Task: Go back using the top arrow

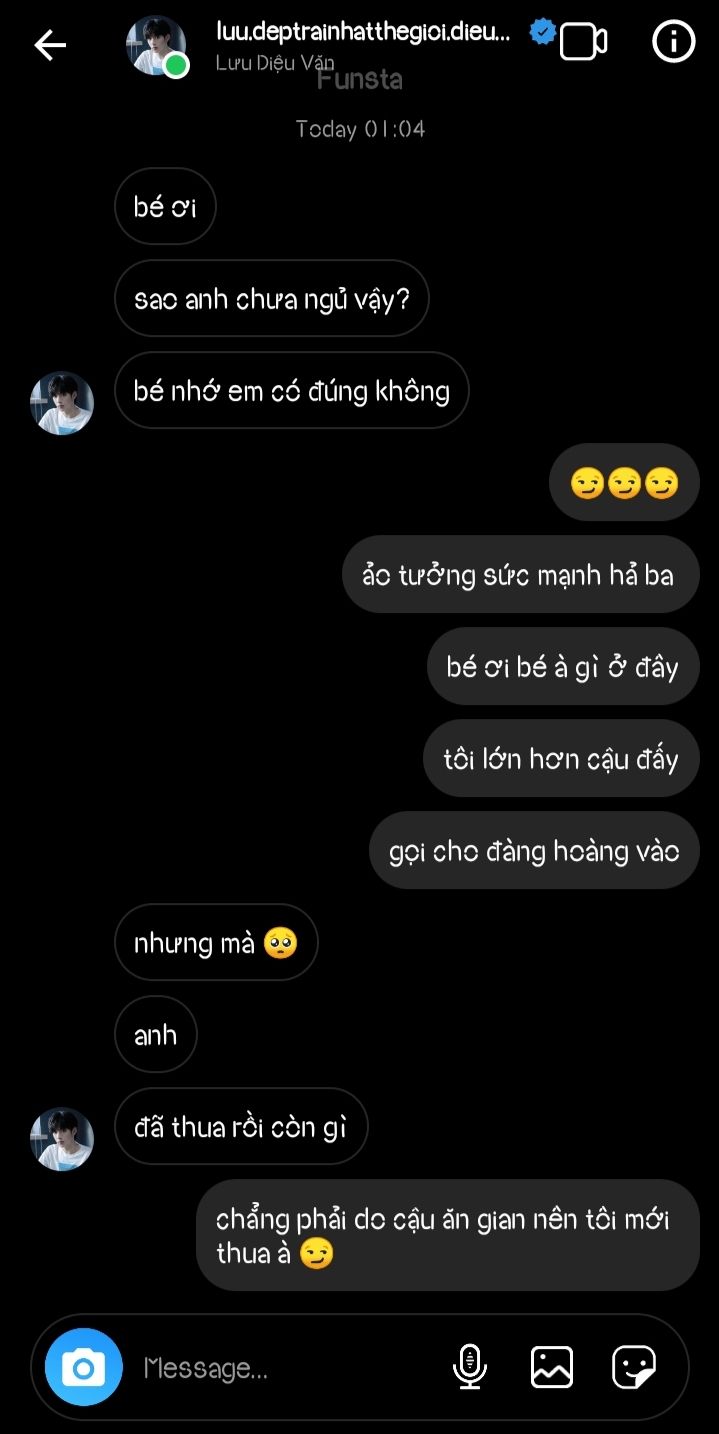Action: [x=50, y=45]
